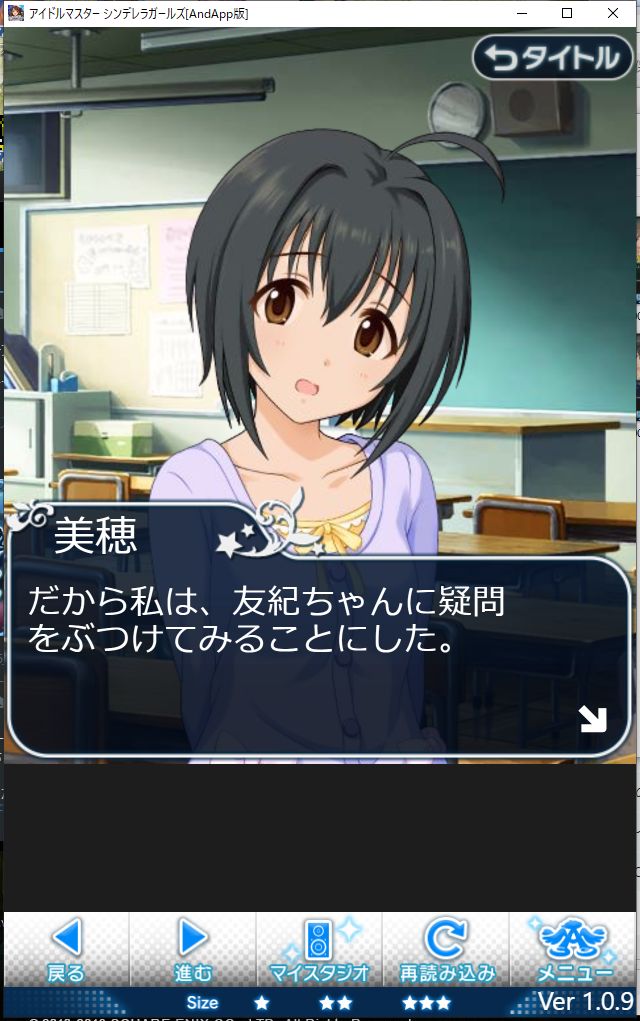This screenshot has height=1021, width=640.
Task: Open マイスタジオ
Action: (x=320, y=950)
